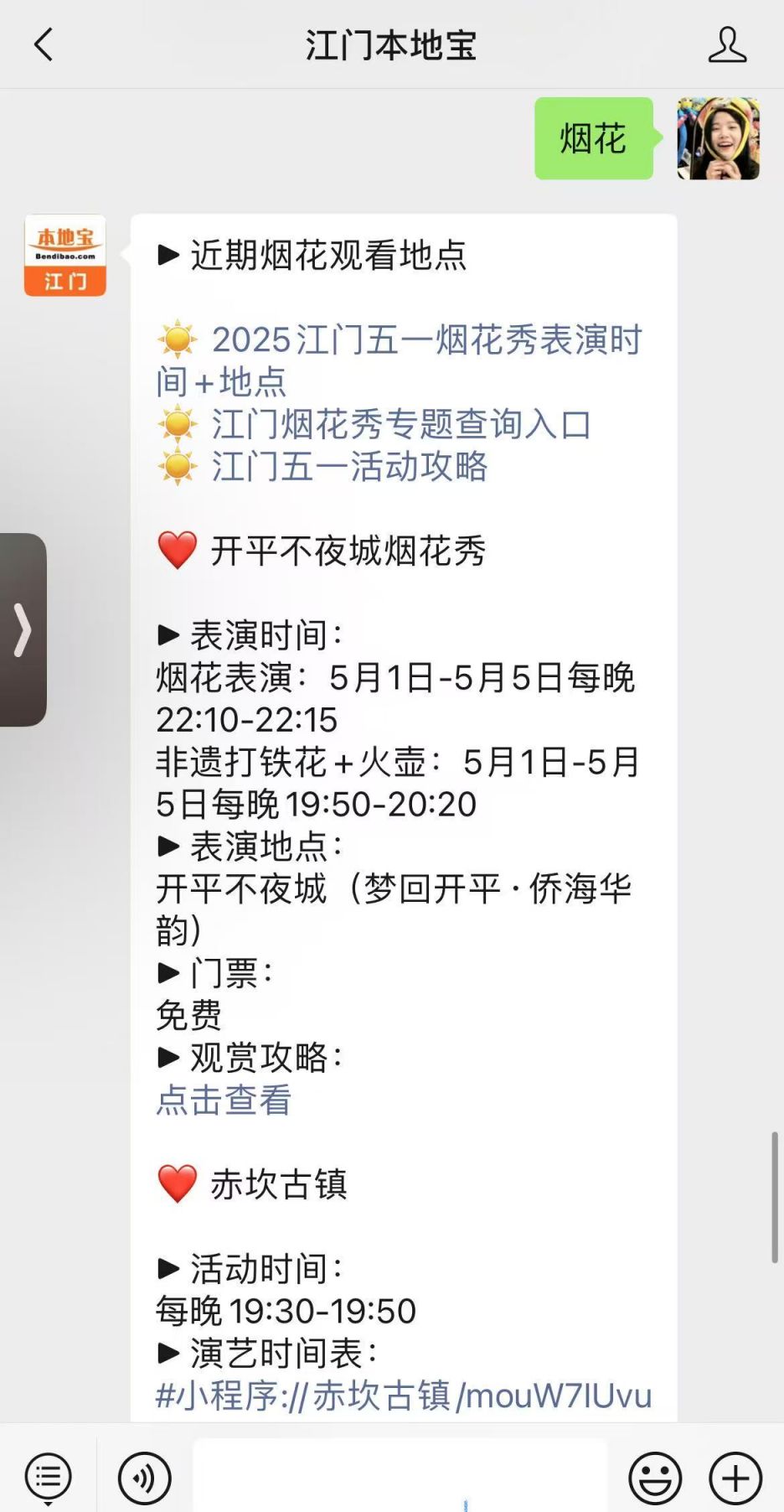
Task: Go back from the 江门本地宝 chat
Action: pyautogui.click(x=44, y=45)
